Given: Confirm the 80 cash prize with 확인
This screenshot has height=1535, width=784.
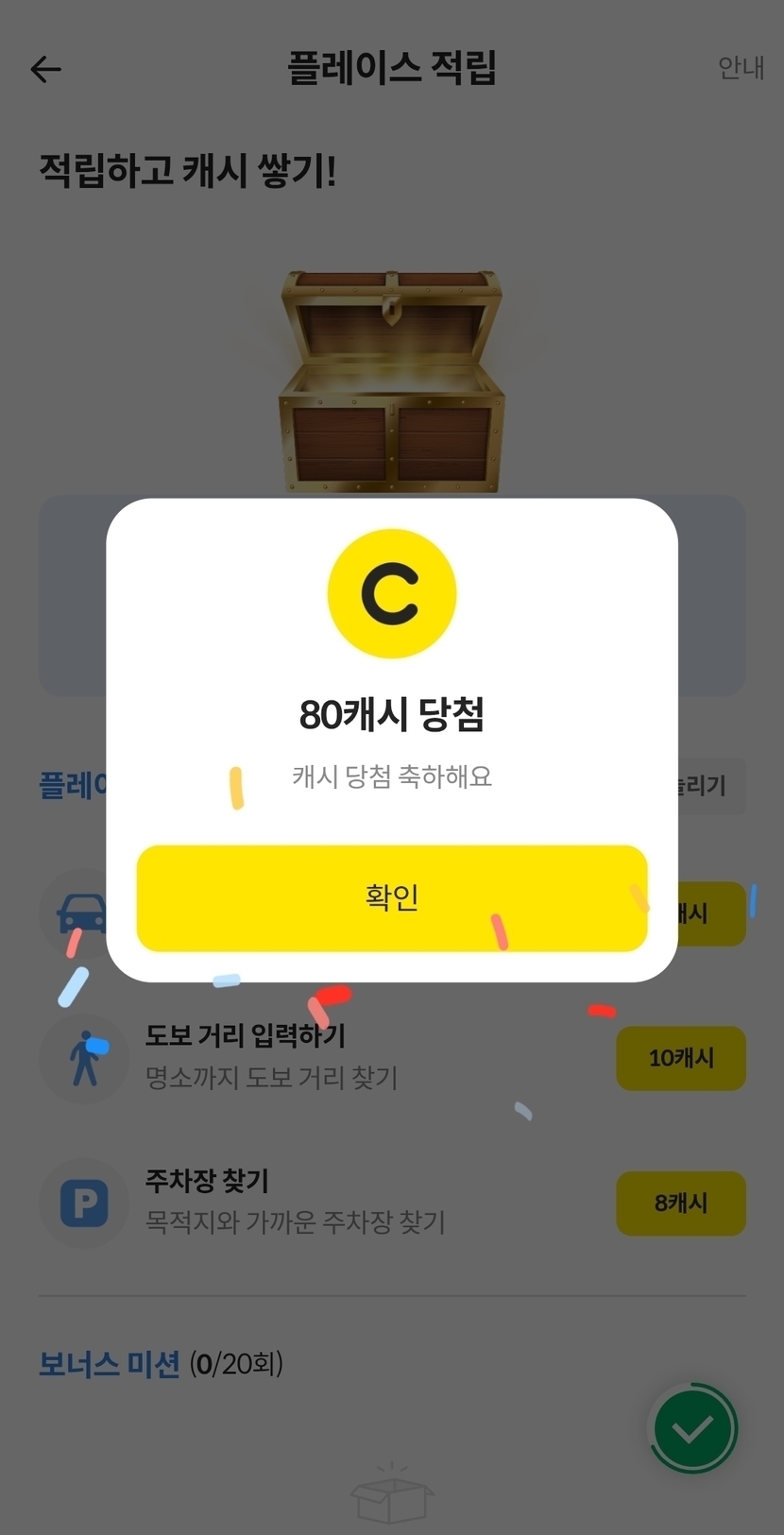Looking at the screenshot, I should [x=392, y=897].
